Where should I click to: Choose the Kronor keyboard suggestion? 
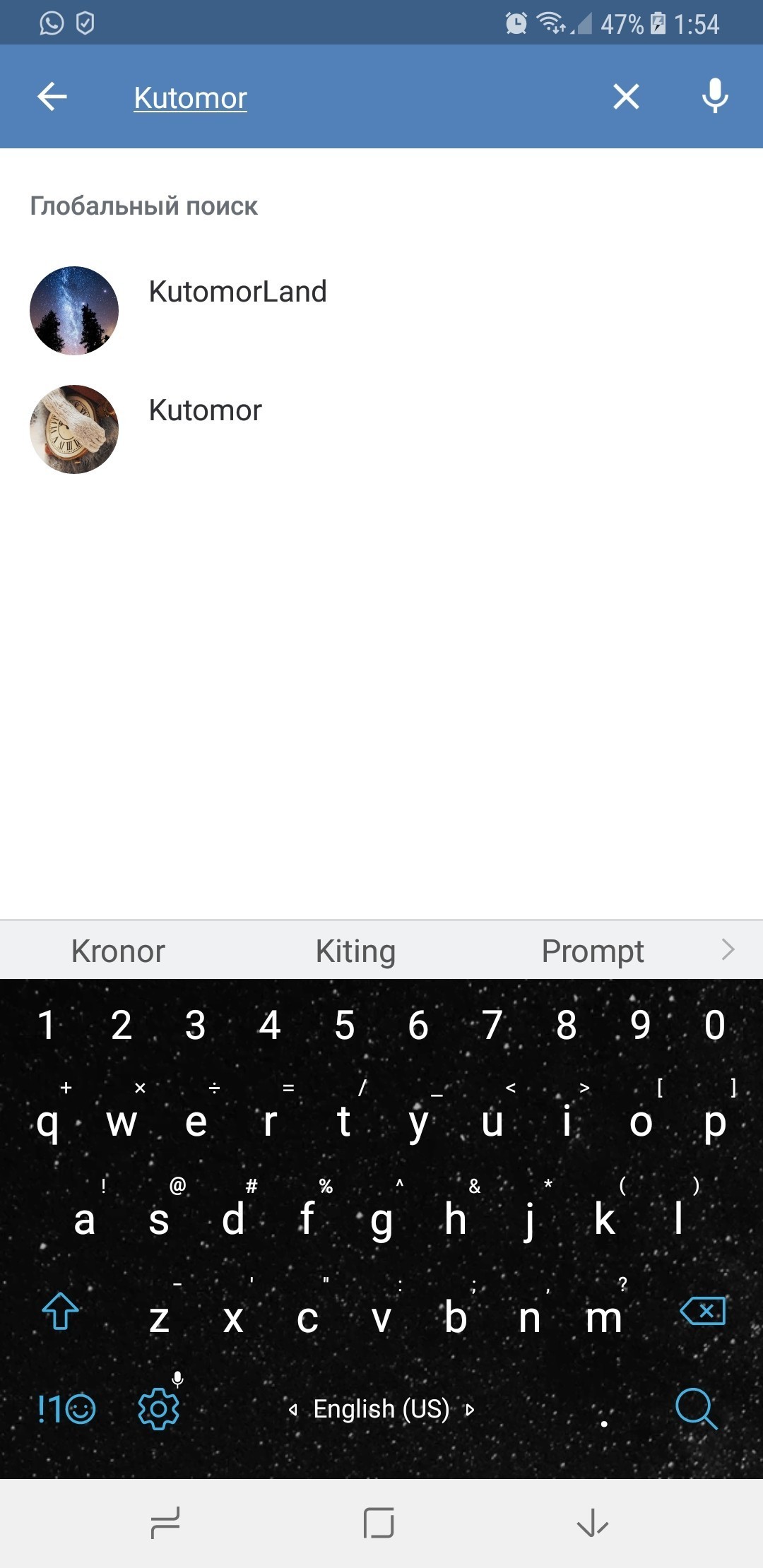click(118, 951)
